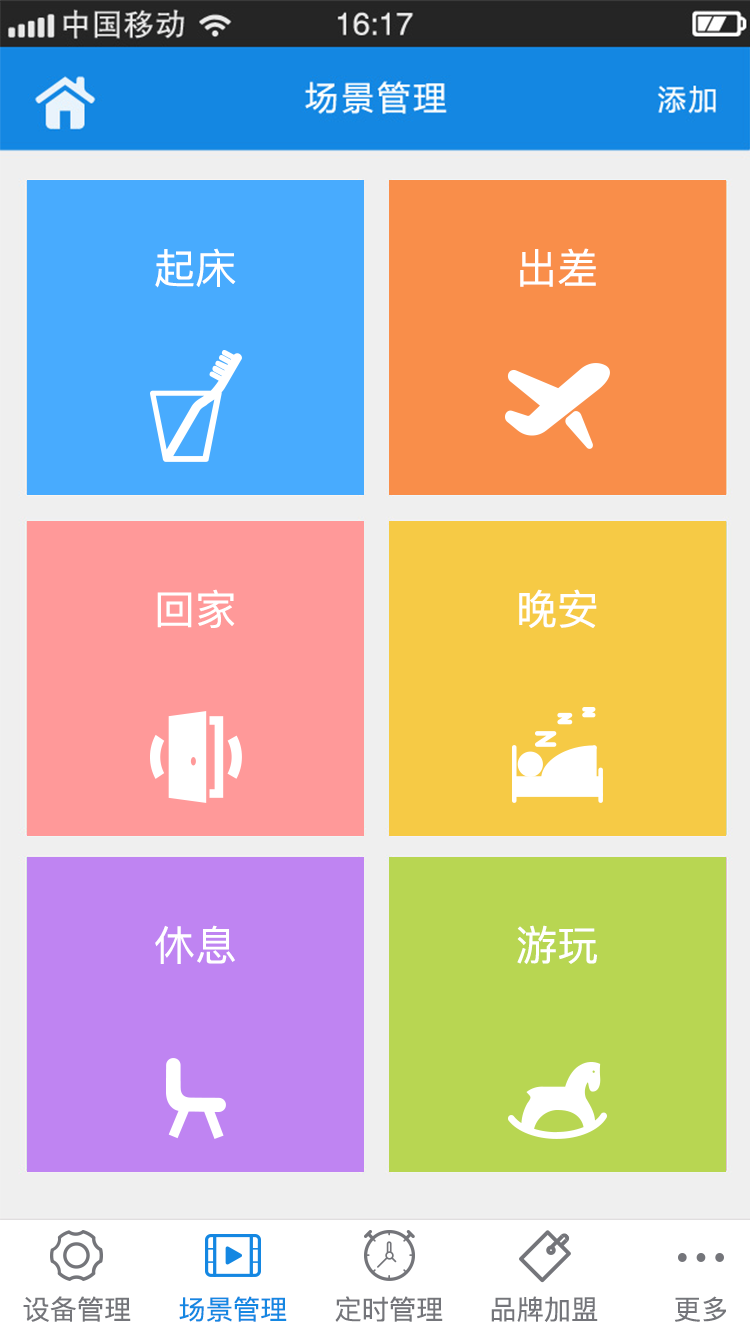The image size is (750, 1334).
Task: Tap the home icon in the header
Action: (66, 102)
